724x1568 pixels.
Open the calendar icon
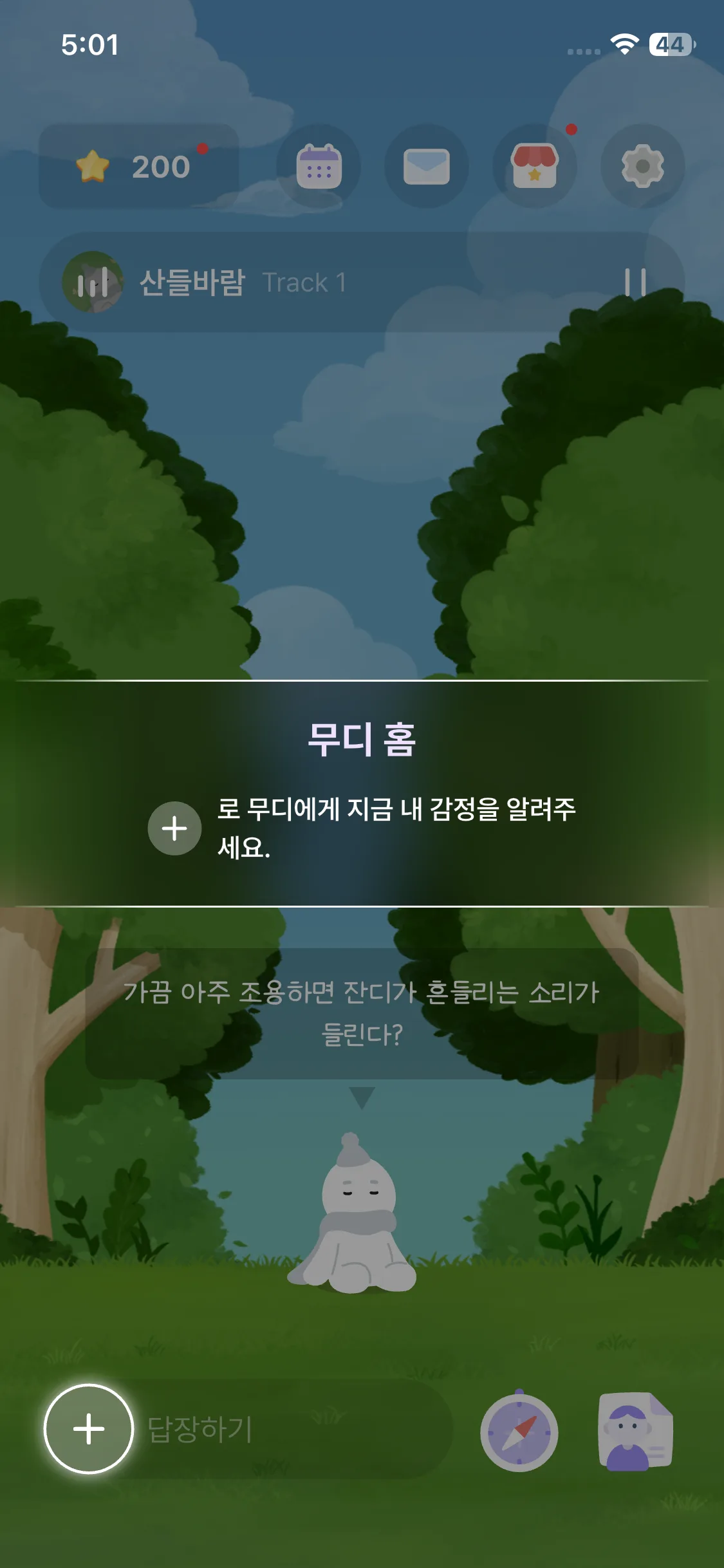(x=319, y=166)
